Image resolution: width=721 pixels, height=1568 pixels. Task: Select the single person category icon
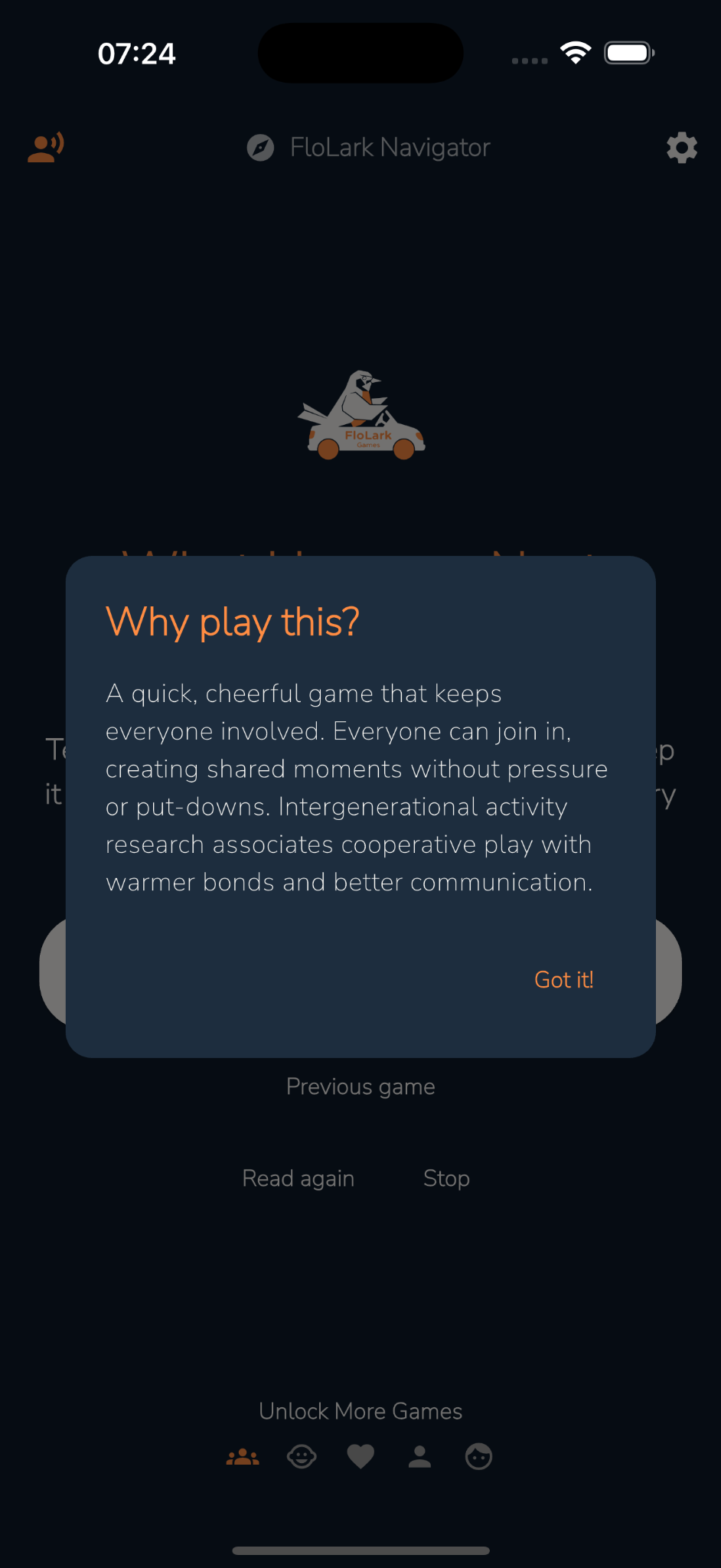click(x=419, y=1457)
